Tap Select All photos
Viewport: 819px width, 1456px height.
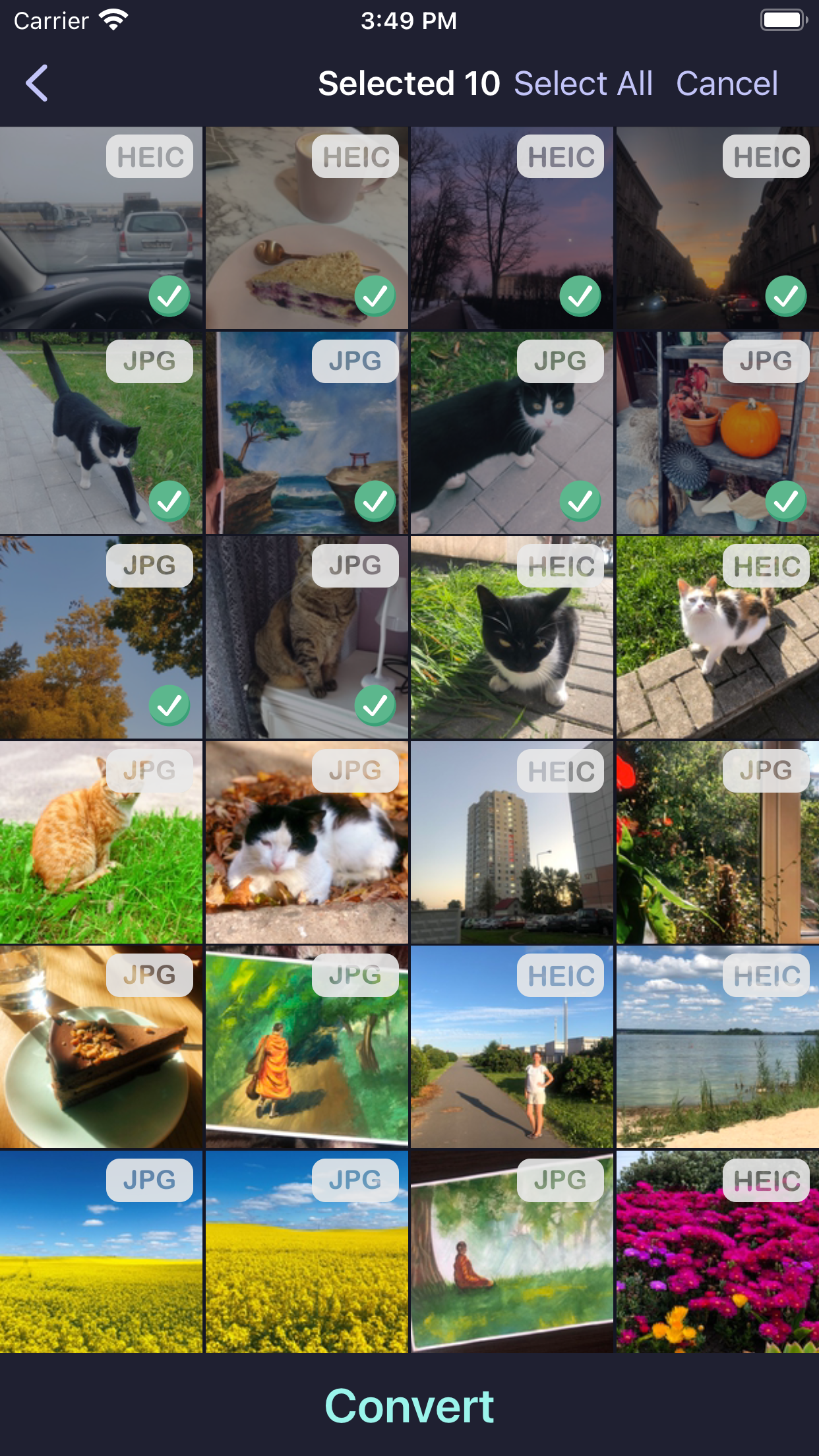tap(583, 84)
